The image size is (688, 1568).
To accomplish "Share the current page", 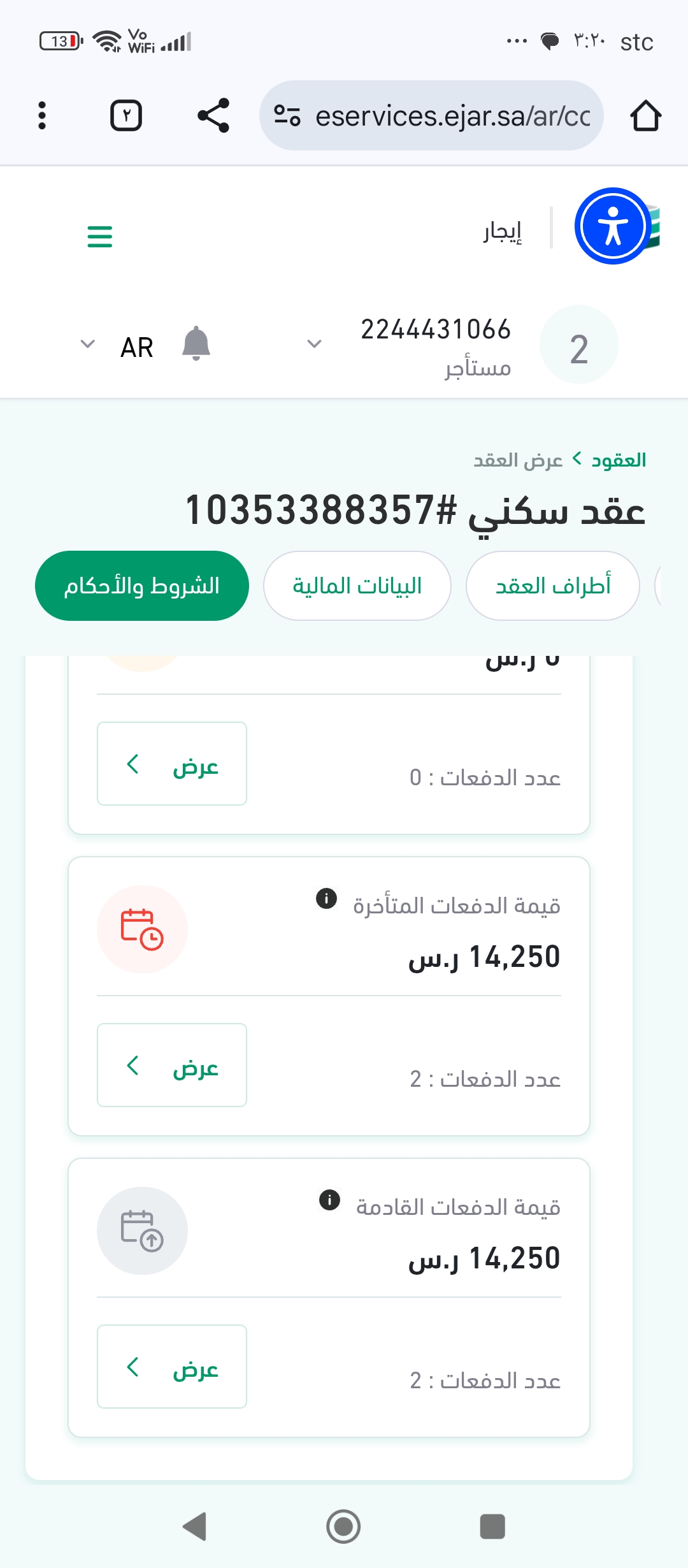I will pos(213,116).
